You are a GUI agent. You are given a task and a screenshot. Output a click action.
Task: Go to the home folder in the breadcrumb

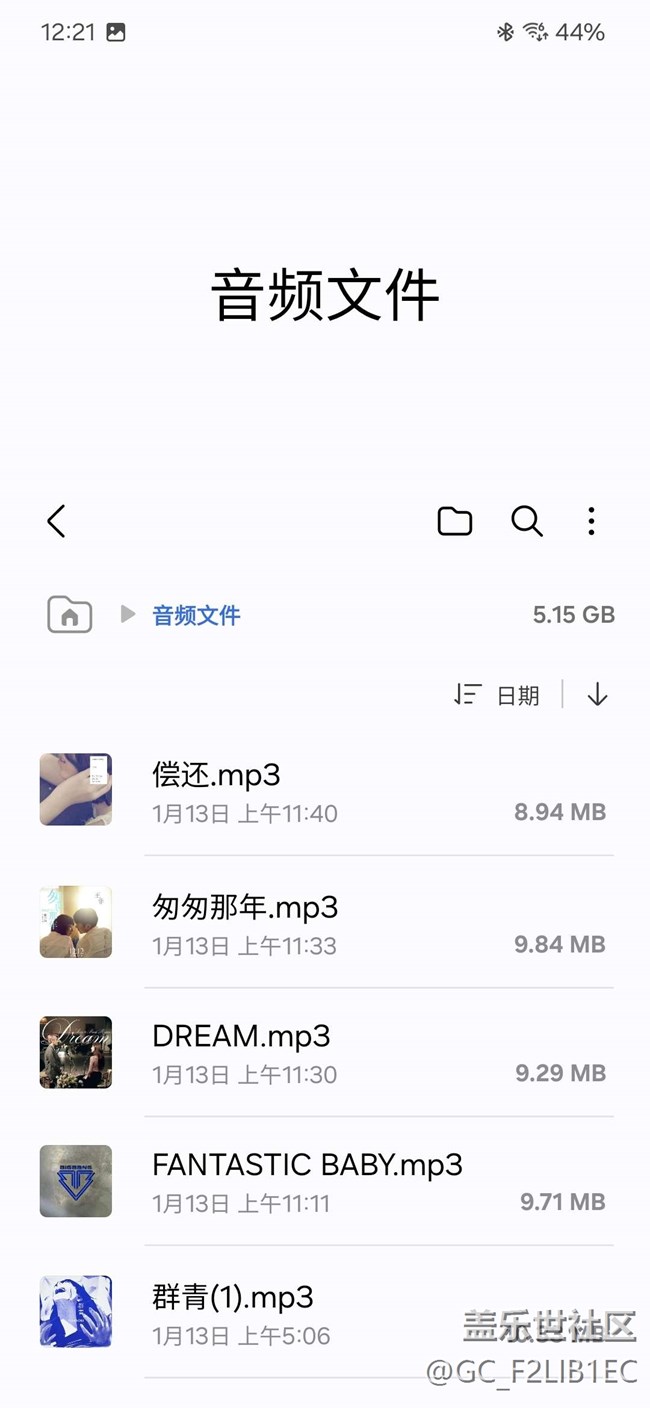pos(70,615)
